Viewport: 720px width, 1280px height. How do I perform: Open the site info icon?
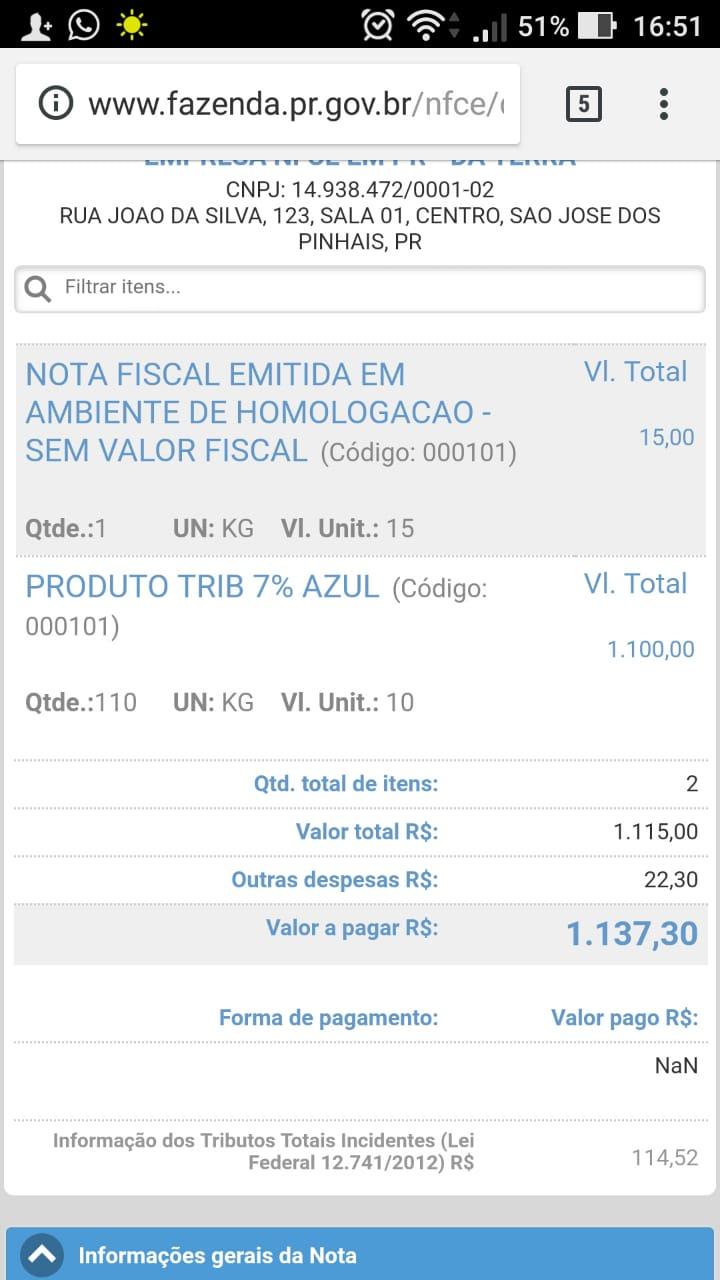(56, 103)
